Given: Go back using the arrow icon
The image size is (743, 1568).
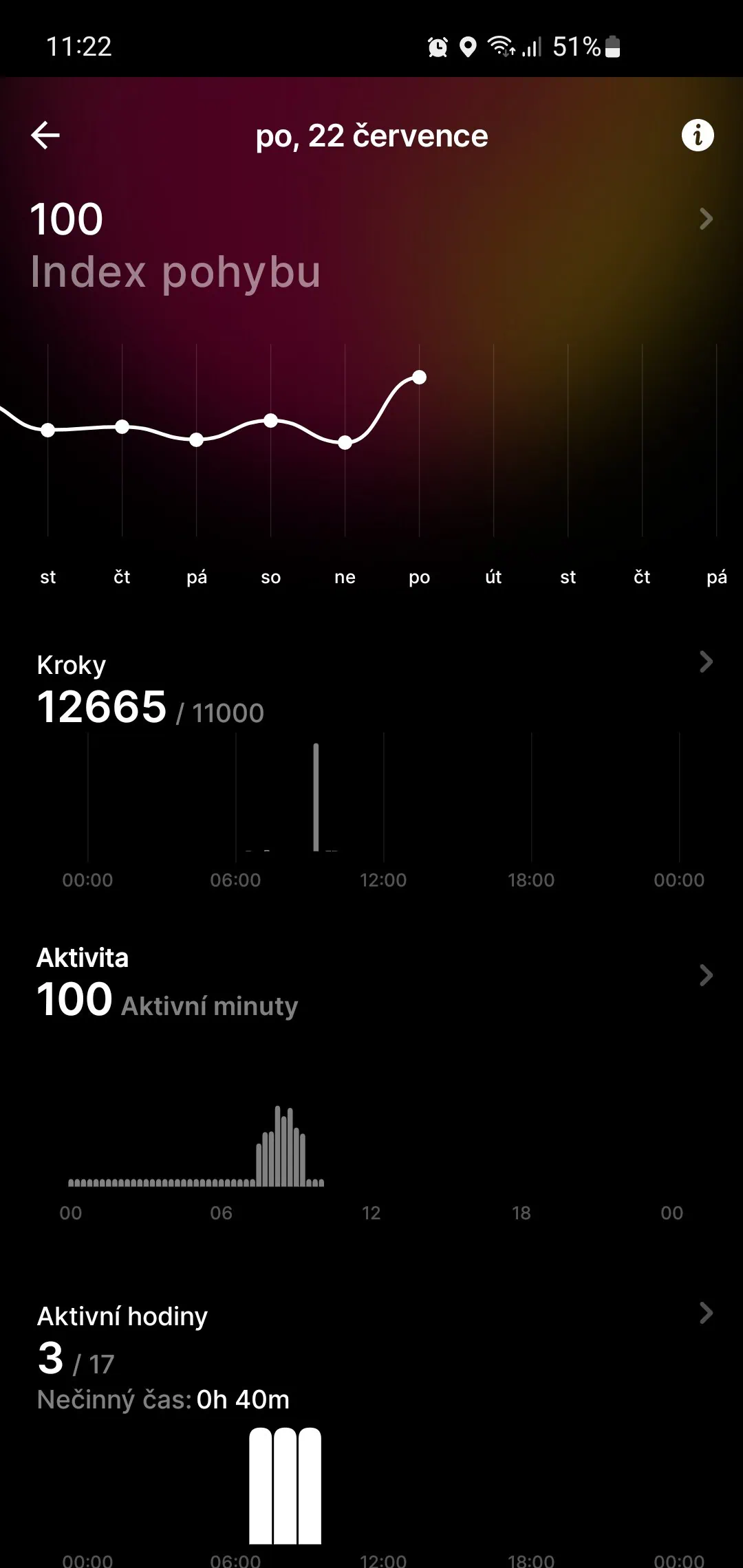Looking at the screenshot, I should point(45,135).
